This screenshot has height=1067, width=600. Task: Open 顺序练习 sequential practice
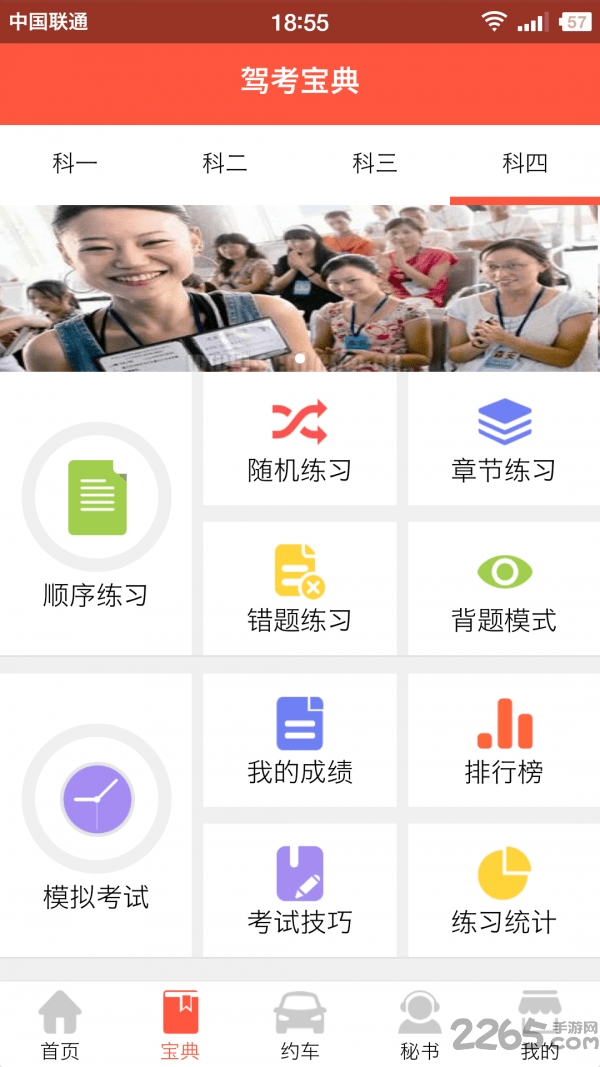(x=96, y=514)
